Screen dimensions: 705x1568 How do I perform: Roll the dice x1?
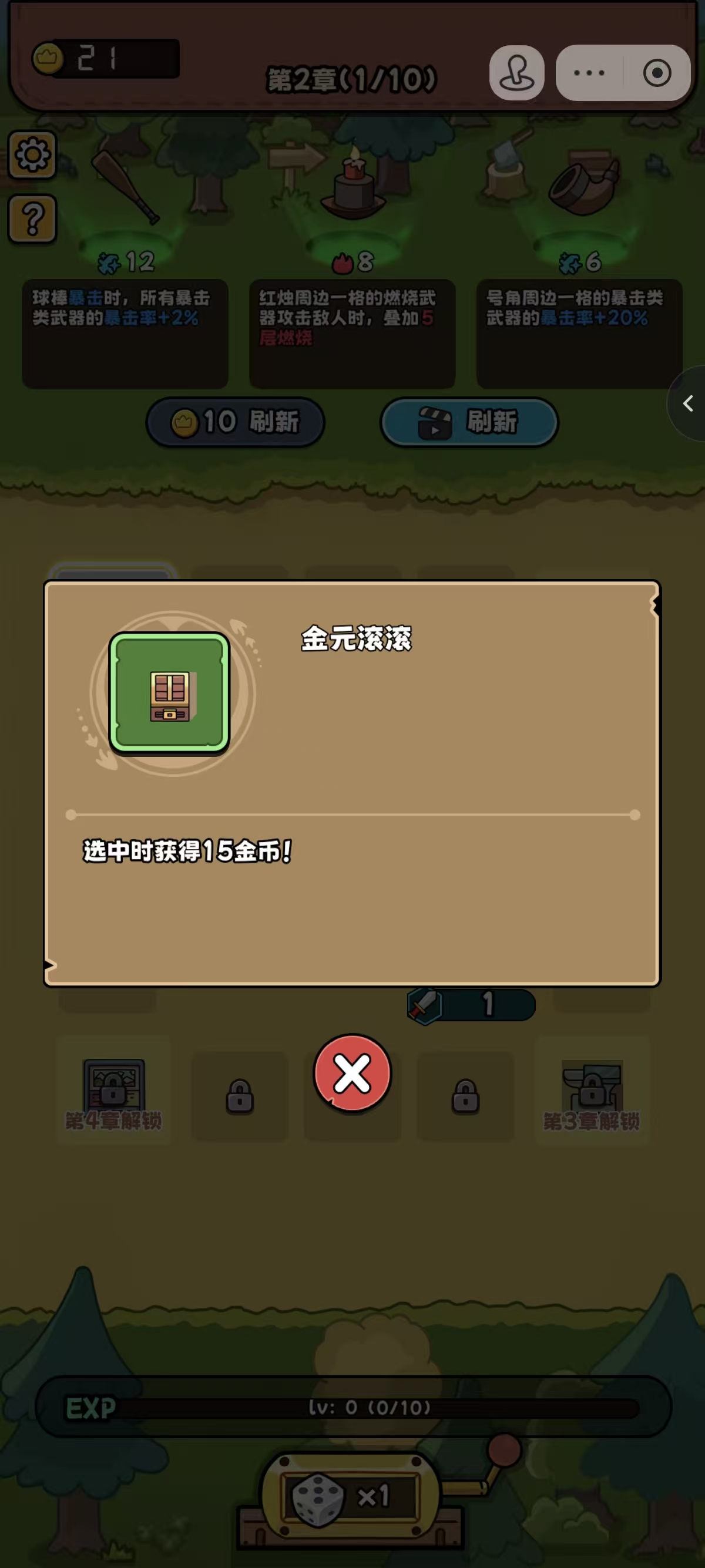(350, 1497)
